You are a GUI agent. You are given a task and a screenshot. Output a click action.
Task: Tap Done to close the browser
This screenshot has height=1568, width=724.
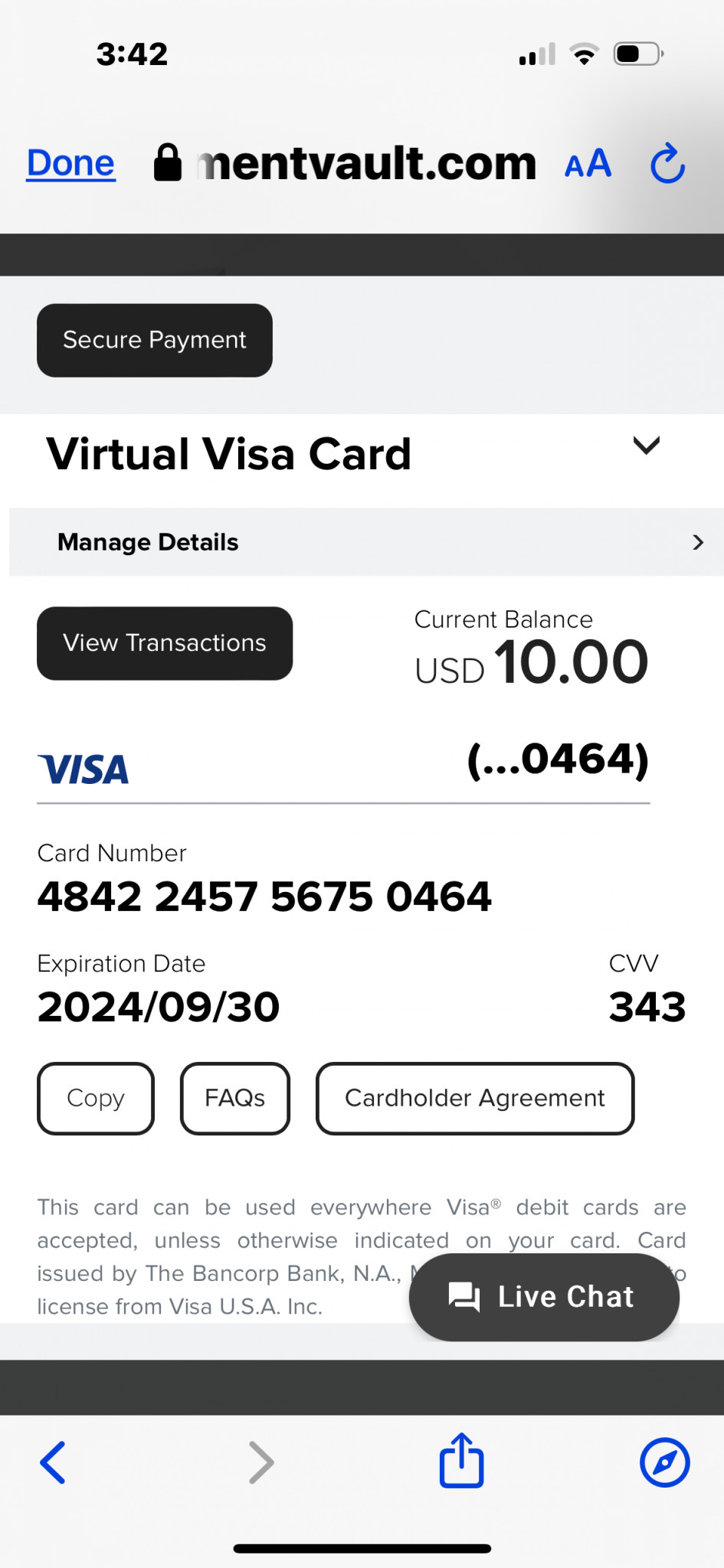coord(70,163)
